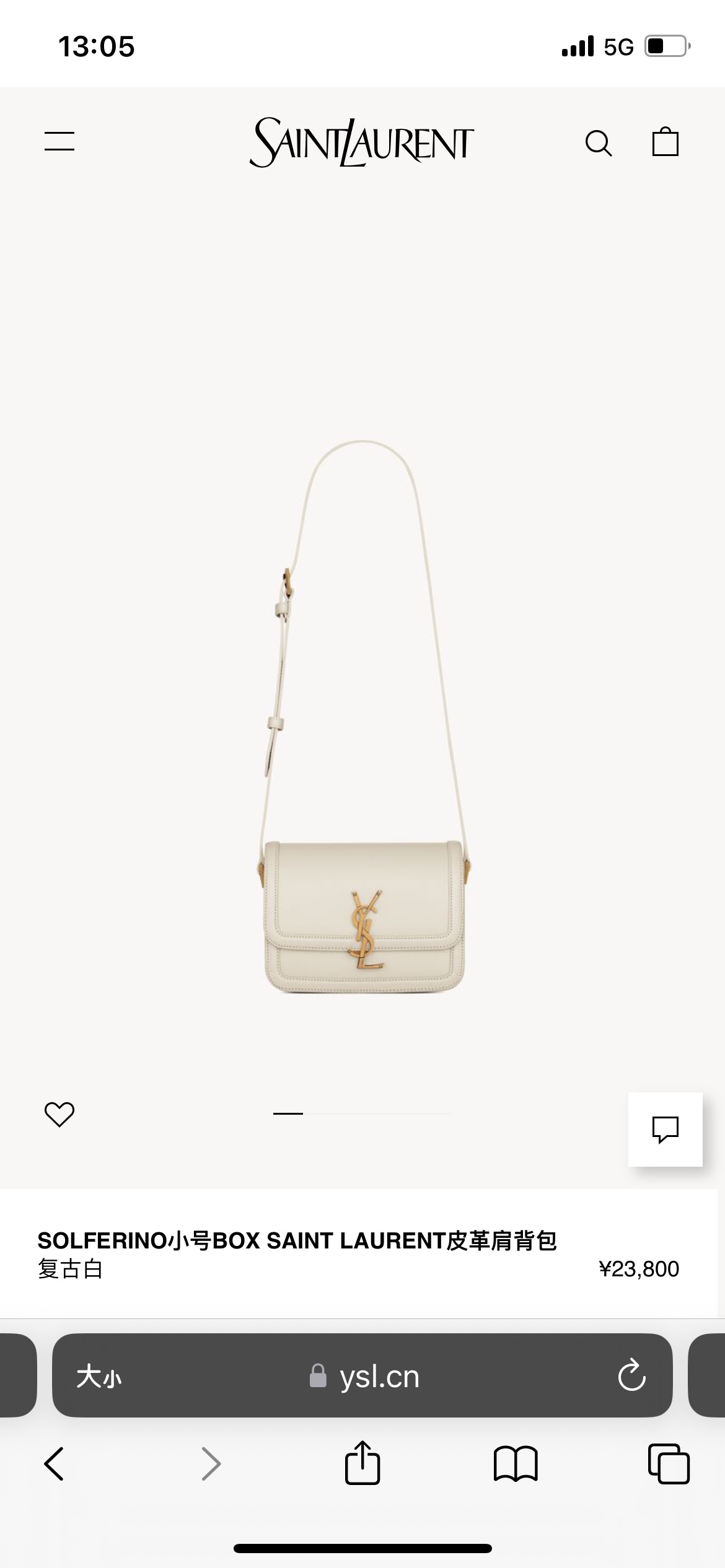Image resolution: width=725 pixels, height=1568 pixels.
Task: Open the live chat bubble
Action: [x=665, y=1129]
